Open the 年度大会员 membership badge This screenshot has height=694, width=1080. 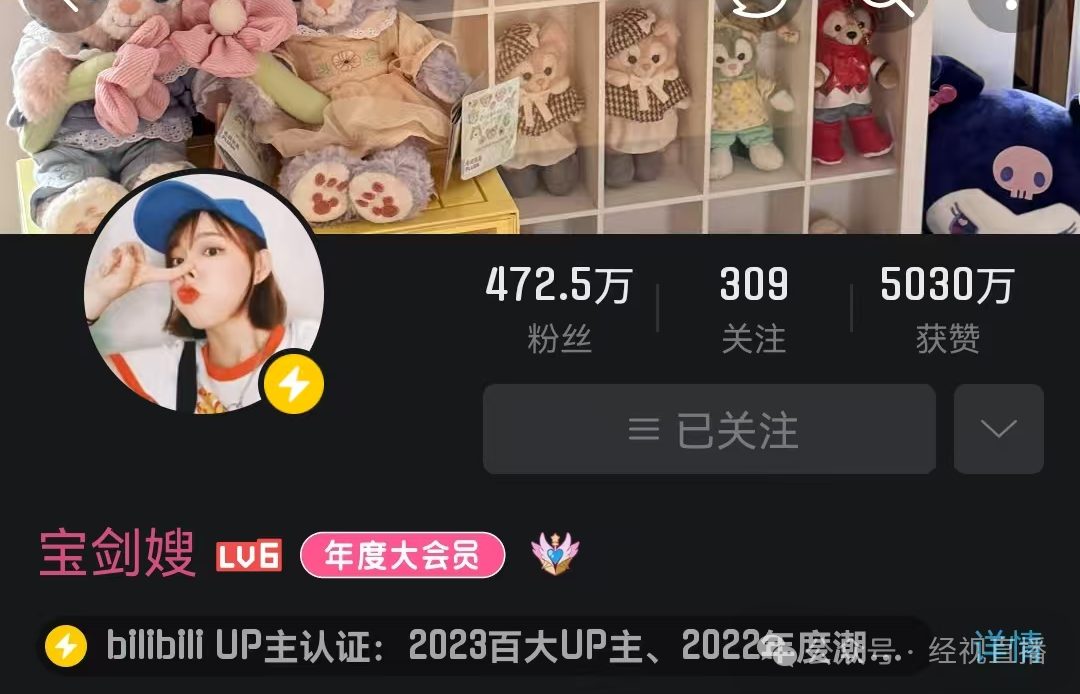[x=402, y=555]
